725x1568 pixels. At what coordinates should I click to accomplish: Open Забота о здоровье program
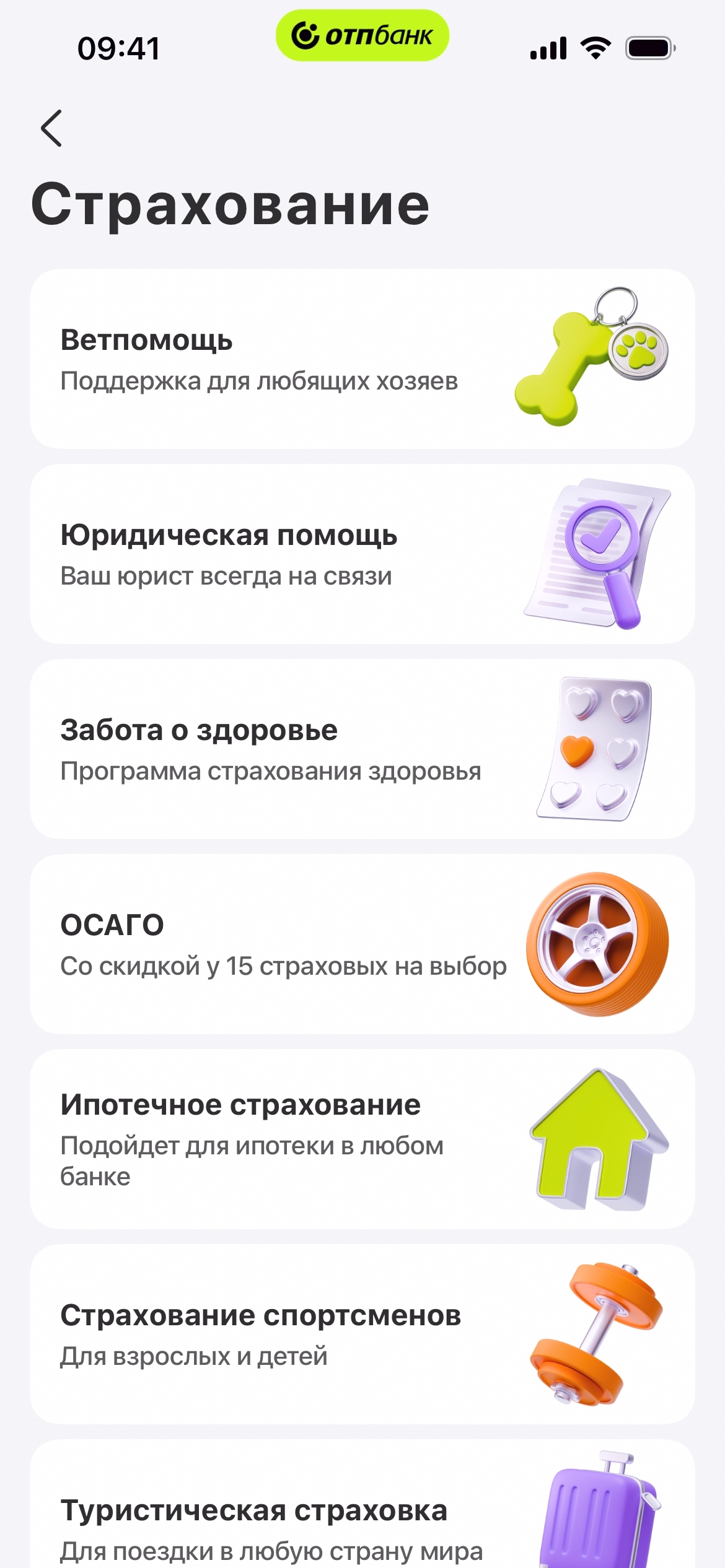pyautogui.click(x=362, y=749)
